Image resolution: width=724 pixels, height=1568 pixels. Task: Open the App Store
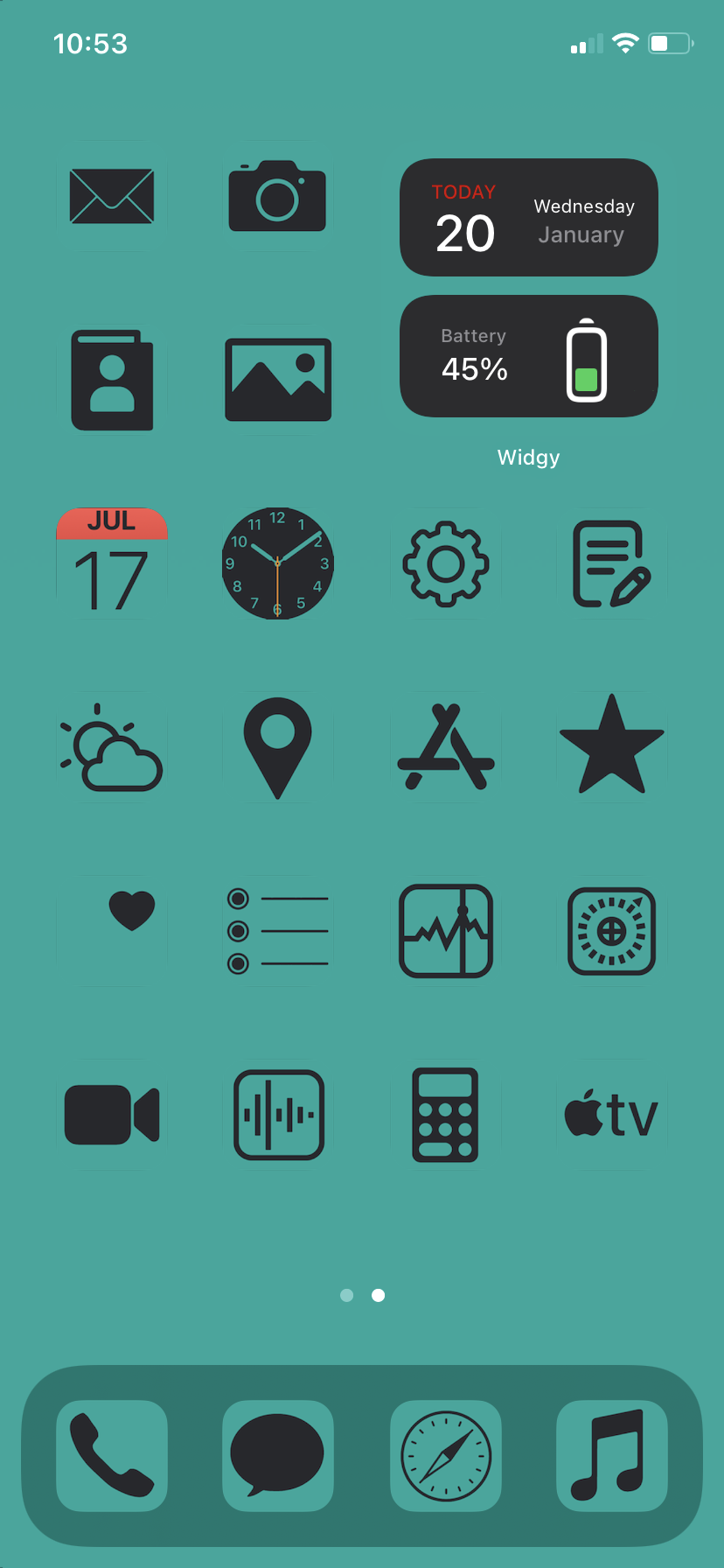coord(445,747)
